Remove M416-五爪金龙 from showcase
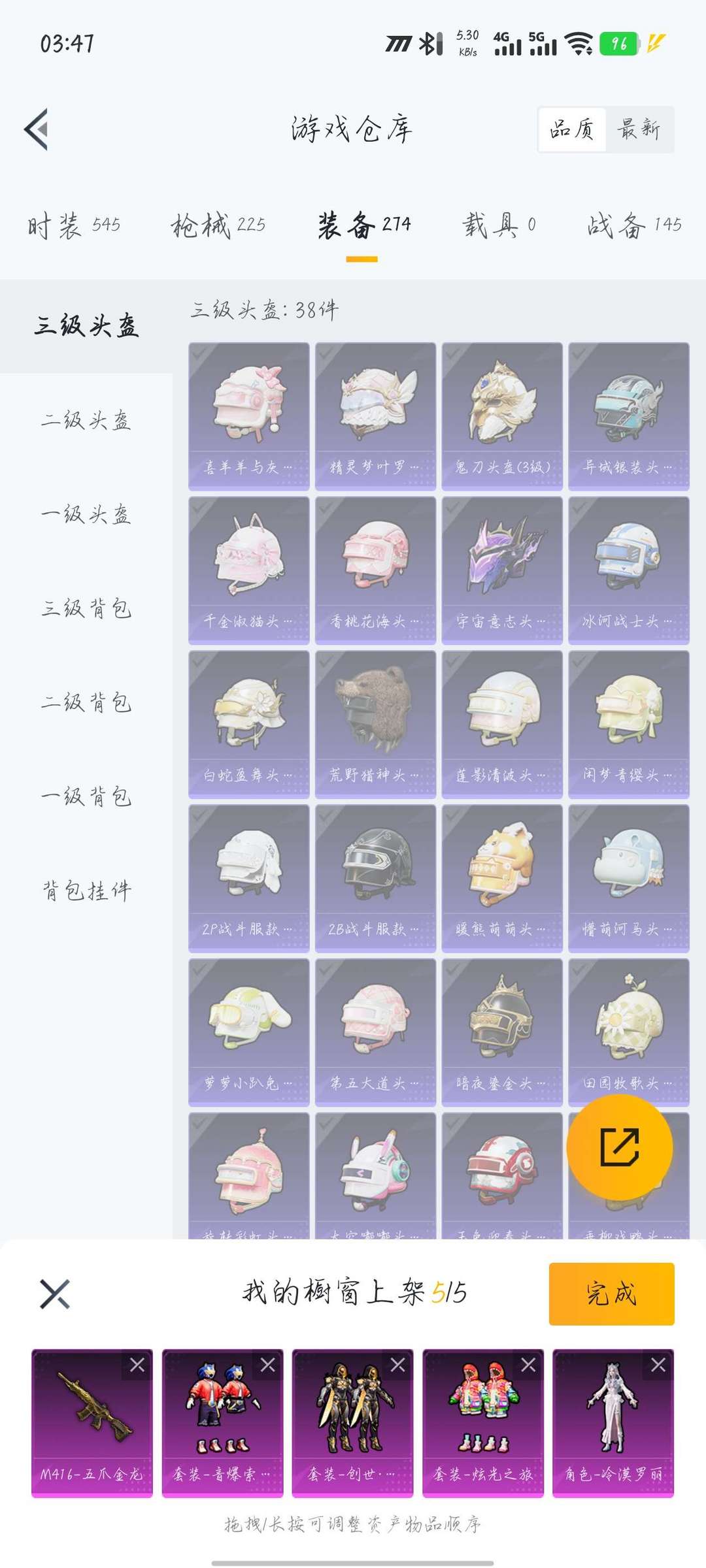The height and width of the screenshot is (1568, 706). (x=137, y=1365)
